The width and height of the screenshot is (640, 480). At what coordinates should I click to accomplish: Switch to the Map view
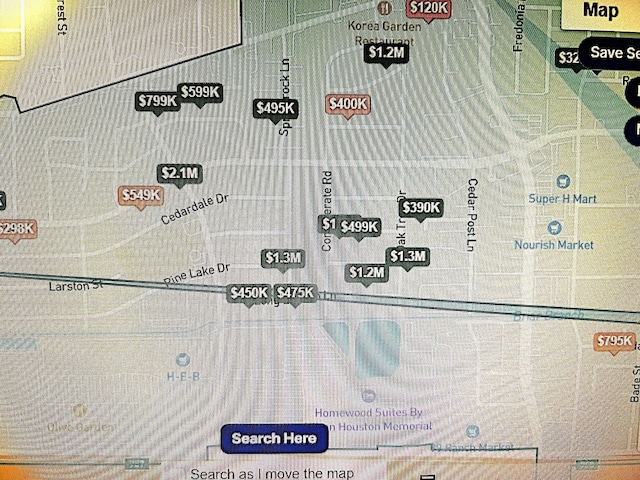pos(600,12)
